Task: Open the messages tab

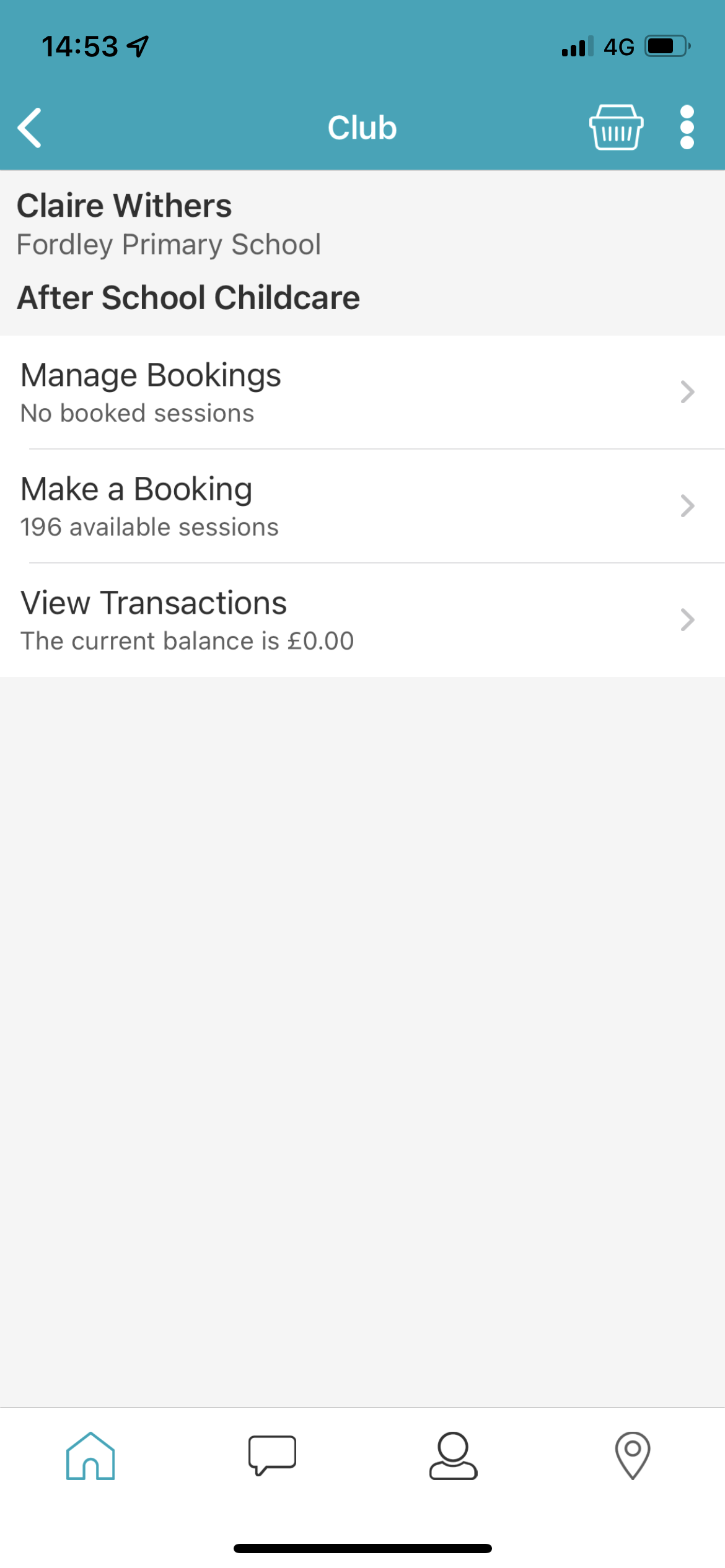Action: [272, 1456]
